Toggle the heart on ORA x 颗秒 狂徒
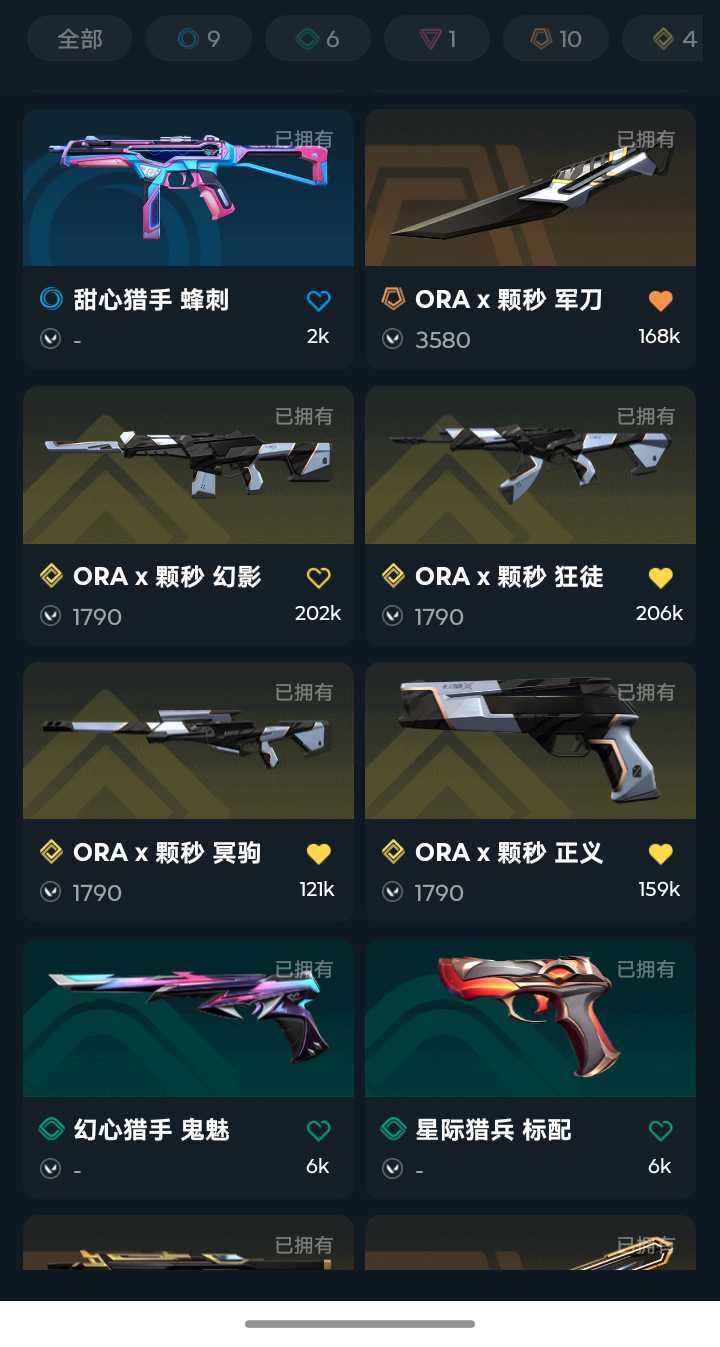 point(660,577)
